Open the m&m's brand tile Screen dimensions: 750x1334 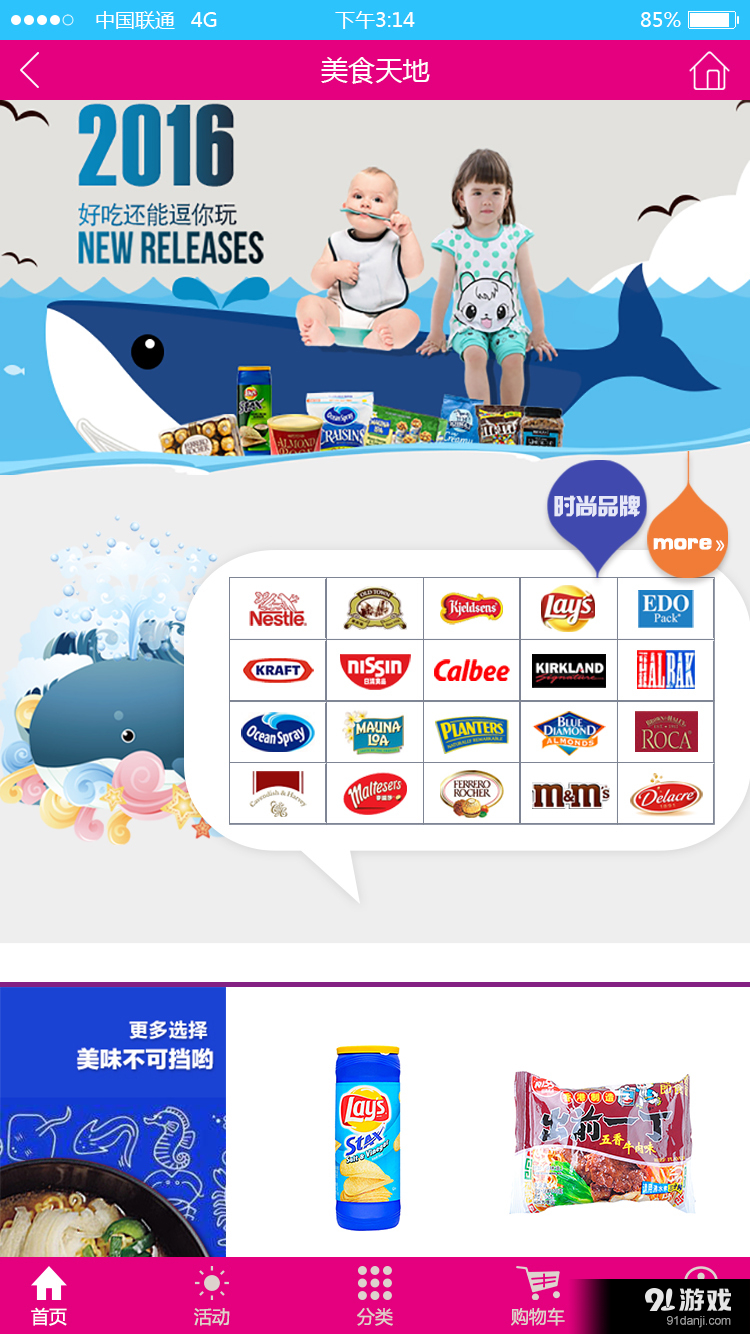click(568, 794)
